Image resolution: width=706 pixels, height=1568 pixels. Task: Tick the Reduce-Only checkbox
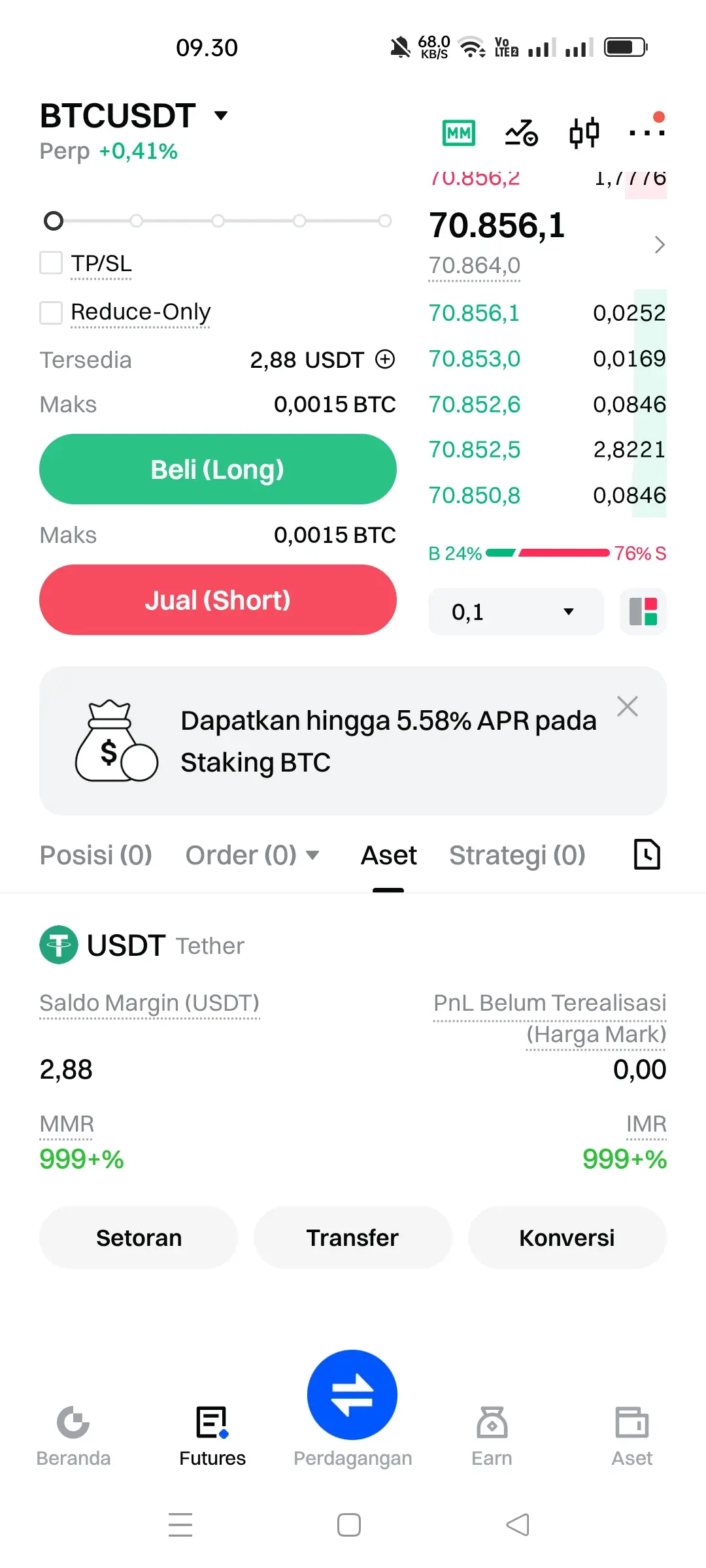point(51,312)
